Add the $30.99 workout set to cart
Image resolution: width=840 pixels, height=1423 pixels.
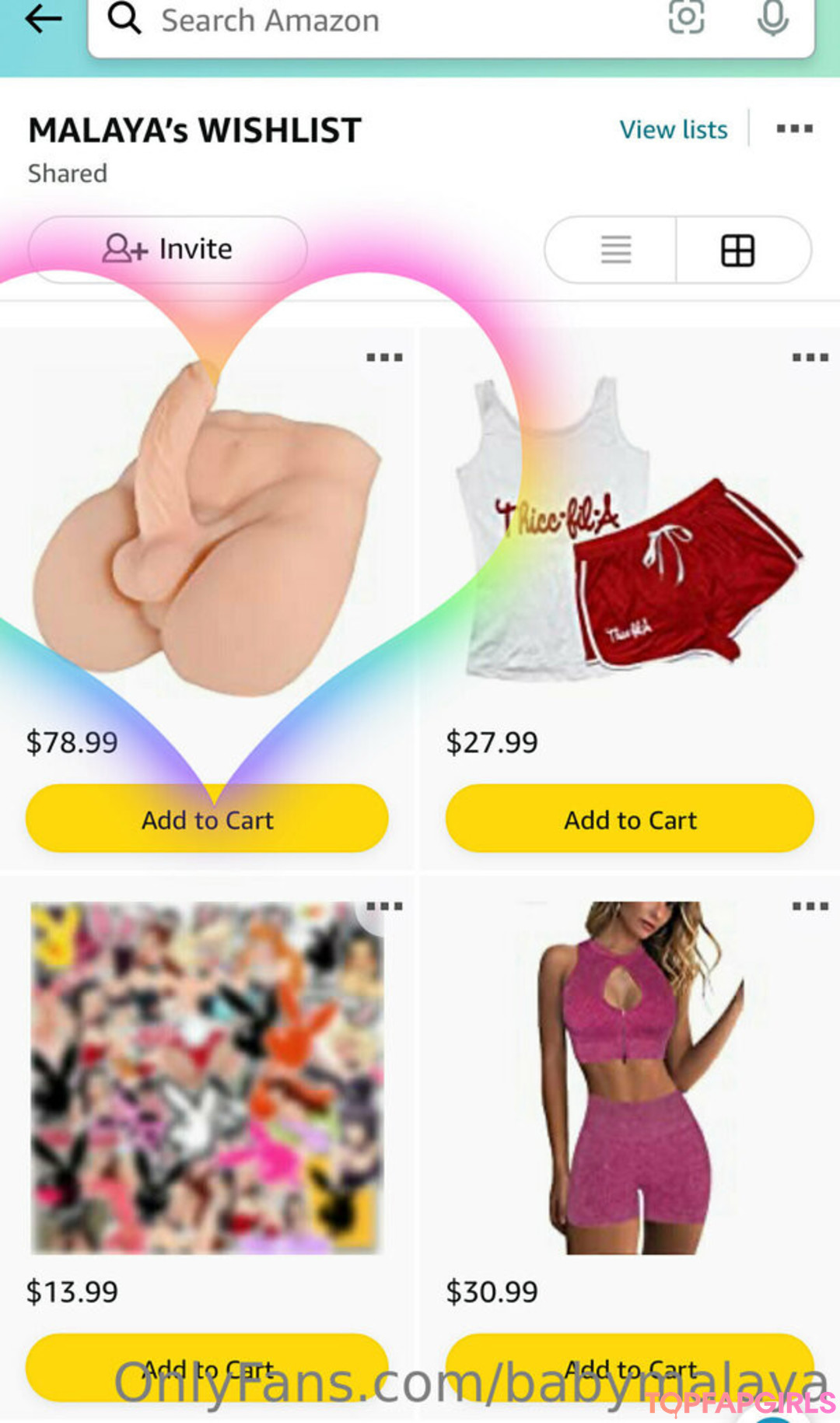[x=630, y=1367]
